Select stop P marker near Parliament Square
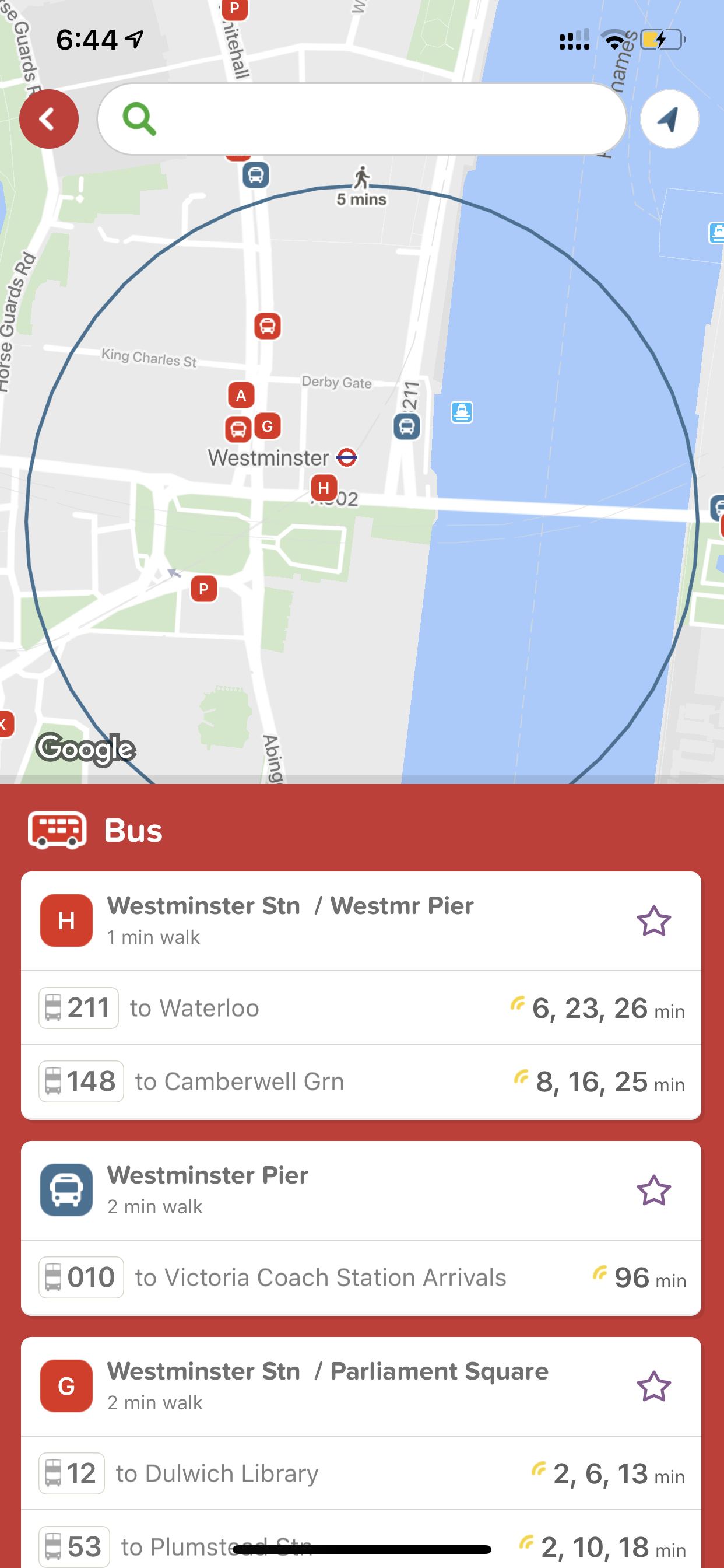 tap(204, 589)
